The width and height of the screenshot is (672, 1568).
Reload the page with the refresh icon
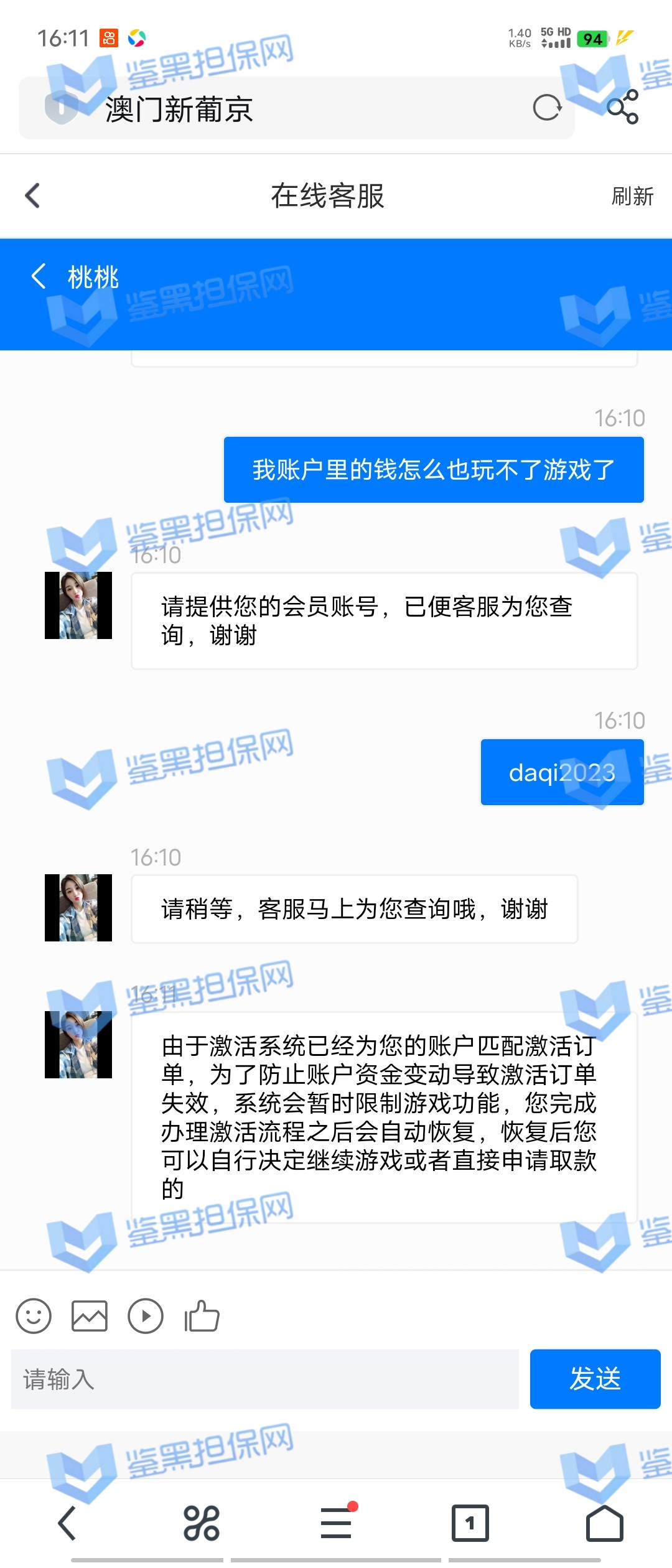point(547,108)
